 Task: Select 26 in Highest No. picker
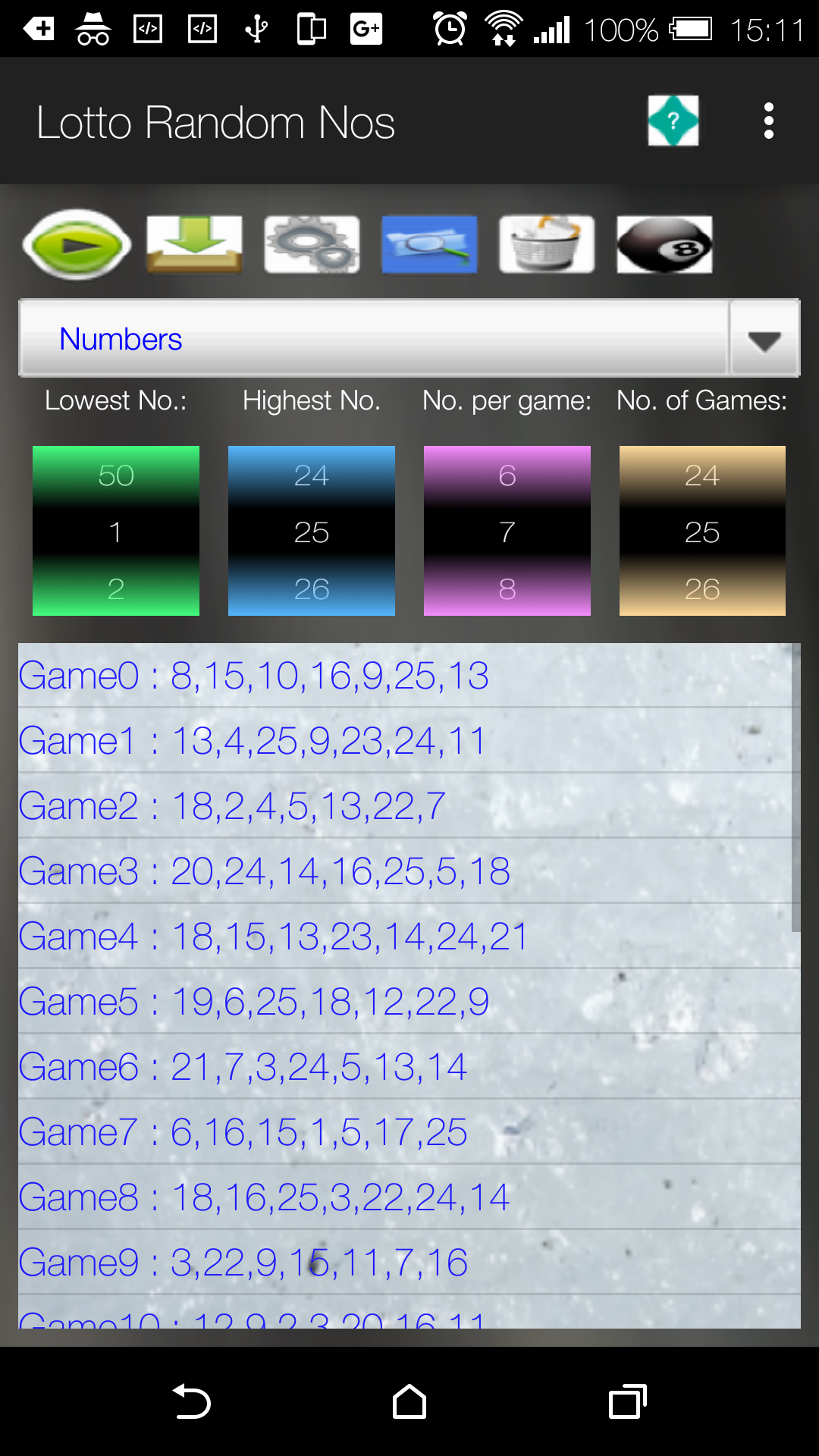311,589
